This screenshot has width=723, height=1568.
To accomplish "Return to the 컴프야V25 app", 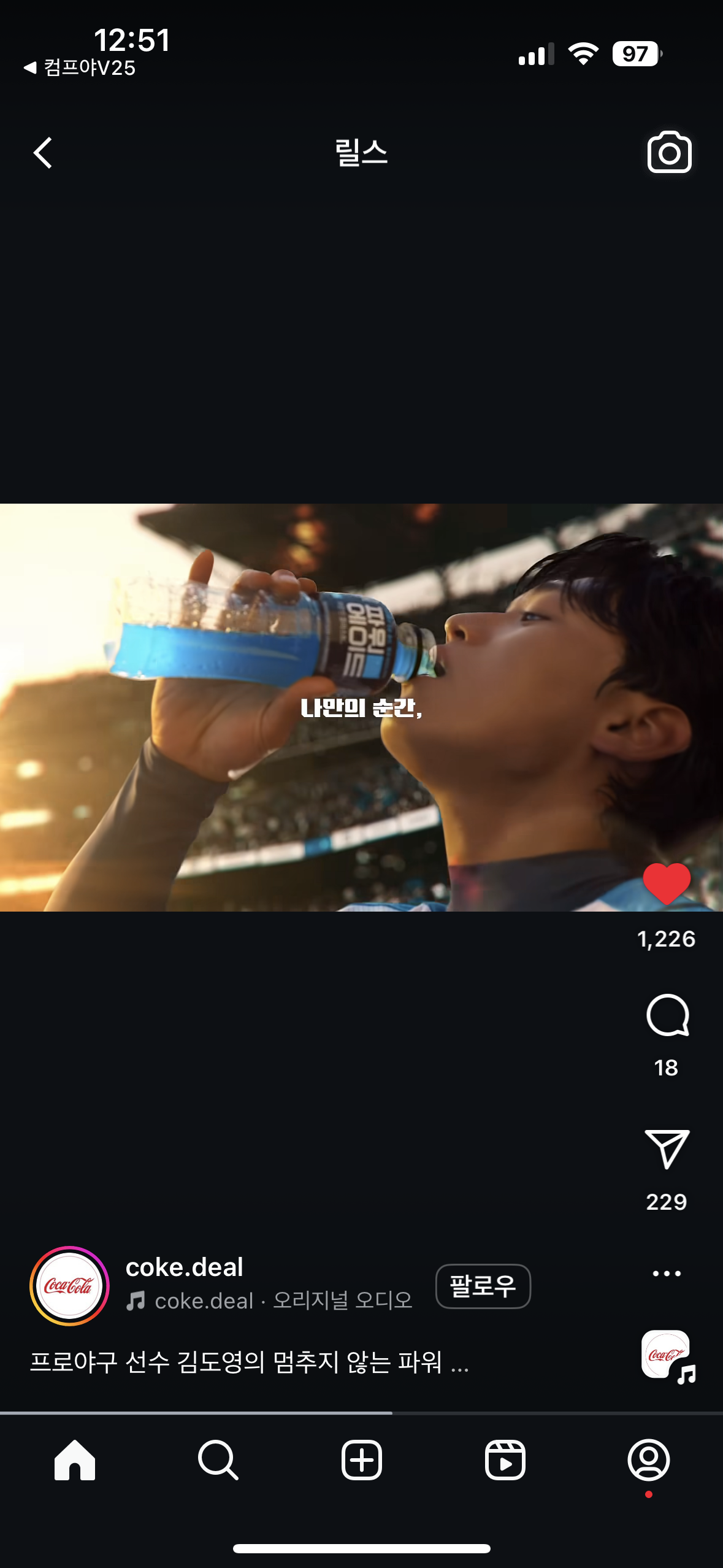I will pos(80,67).
